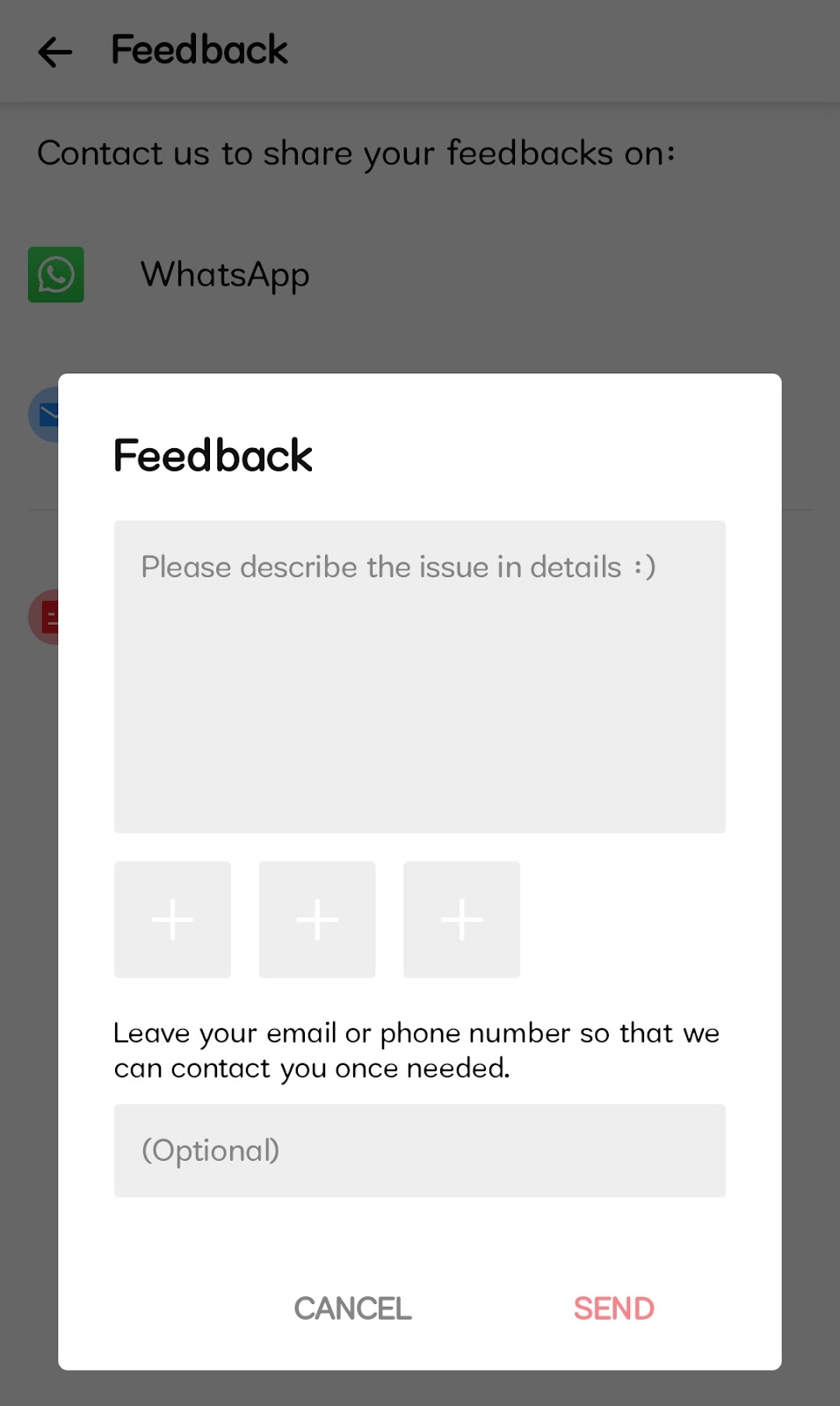
Task: Focus the optional email or phone field
Action: [x=419, y=1150]
